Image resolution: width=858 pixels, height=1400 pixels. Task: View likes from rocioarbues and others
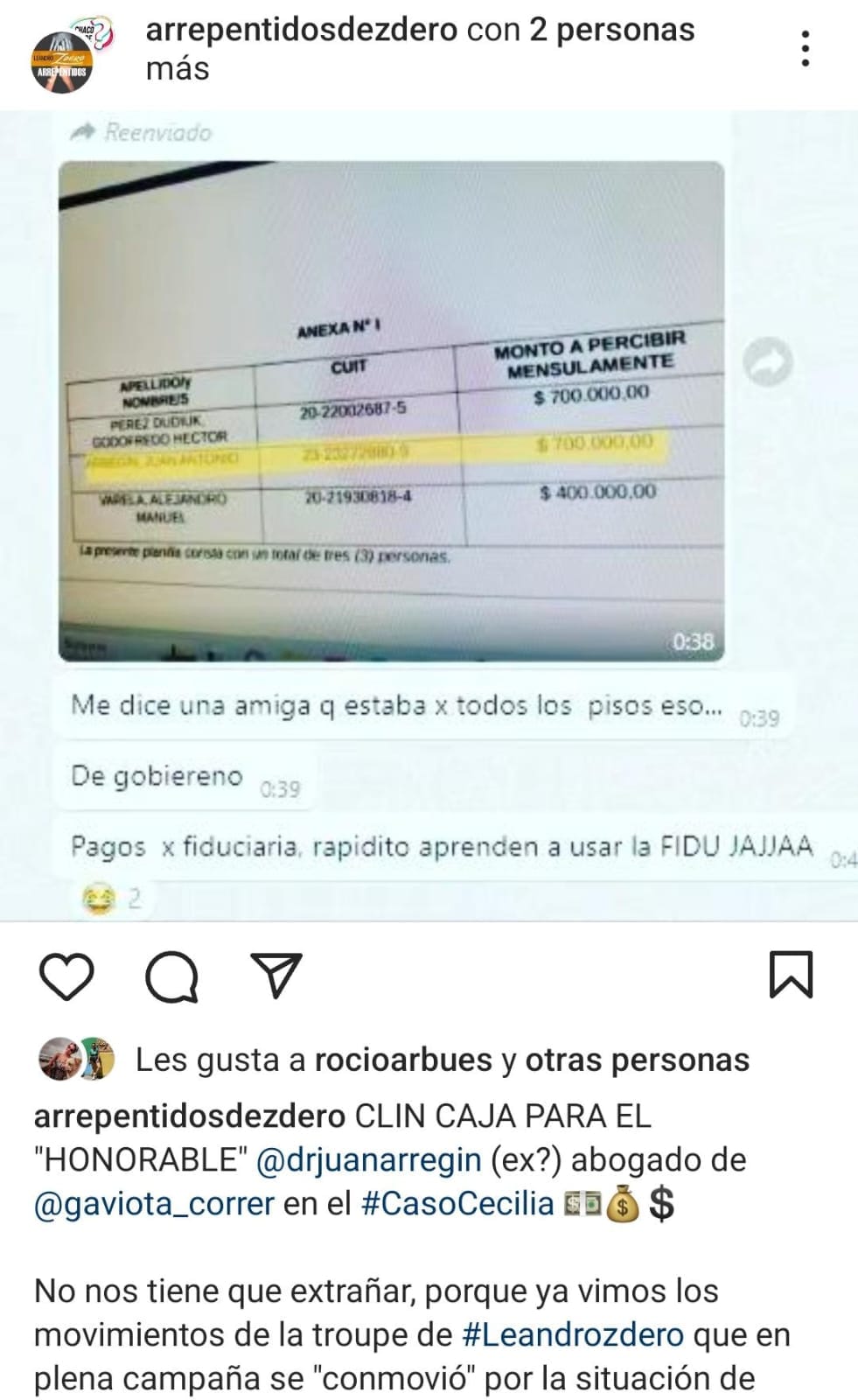pyautogui.click(x=443, y=1060)
